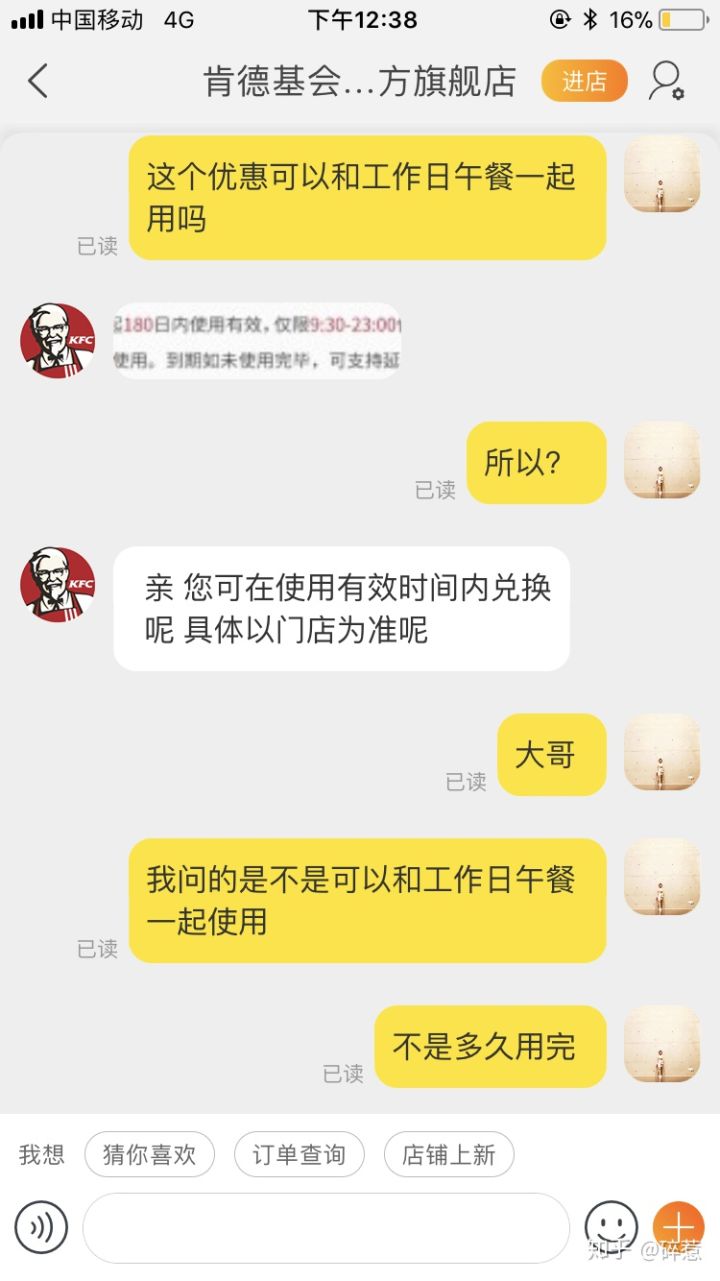This screenshot has height=1281, width=720.
Task: Focus the message text field
Action: click(x=325, y=1227)
